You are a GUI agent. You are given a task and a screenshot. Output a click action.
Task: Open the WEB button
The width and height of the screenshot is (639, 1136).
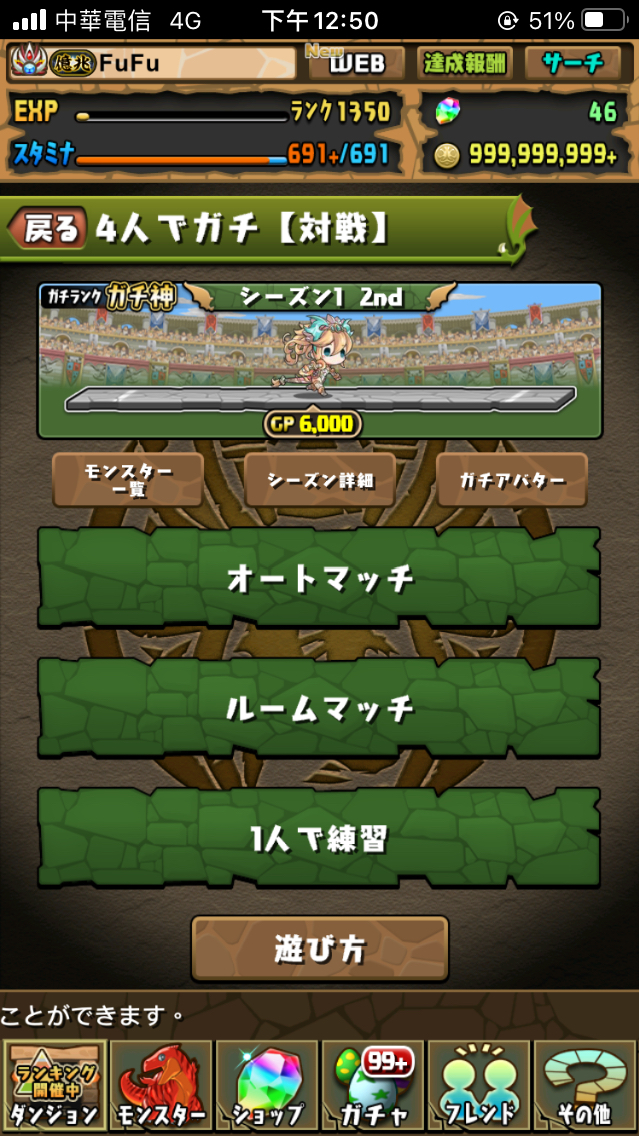tap(356, 64)
